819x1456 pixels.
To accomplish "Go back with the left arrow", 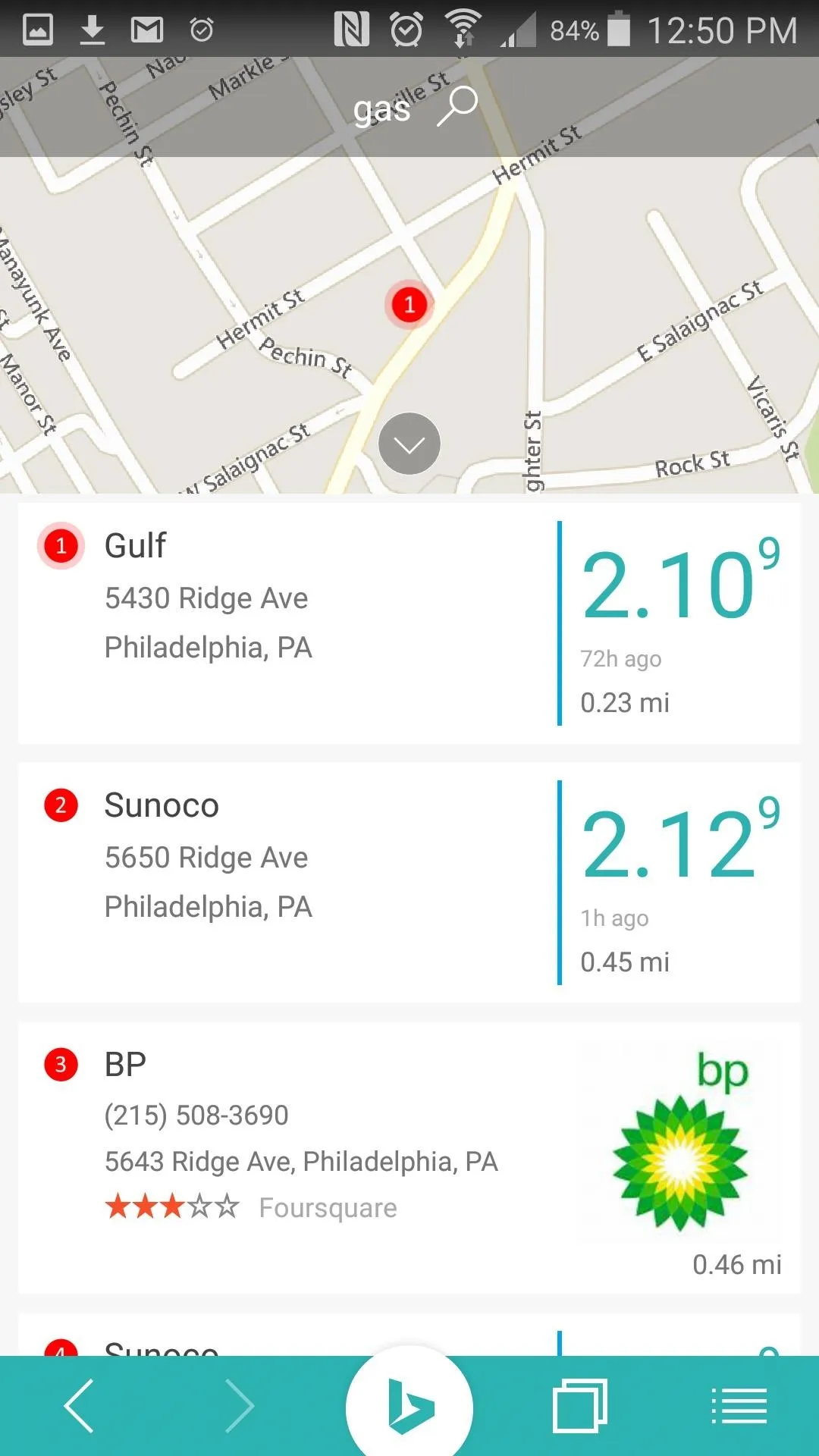I will pos(79,1406).
